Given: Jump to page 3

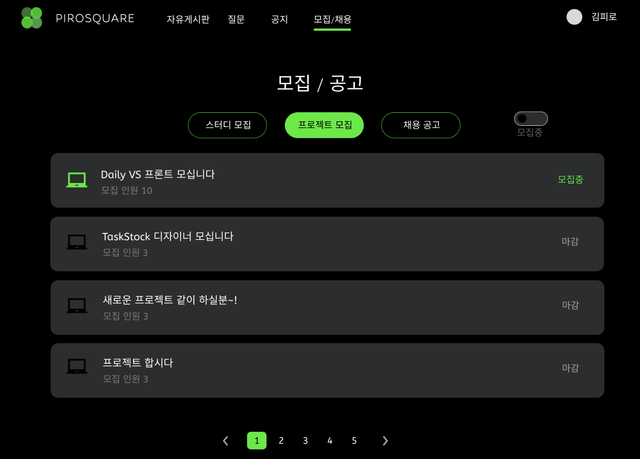Looking at the screenshot, I should tap(305, 440).
